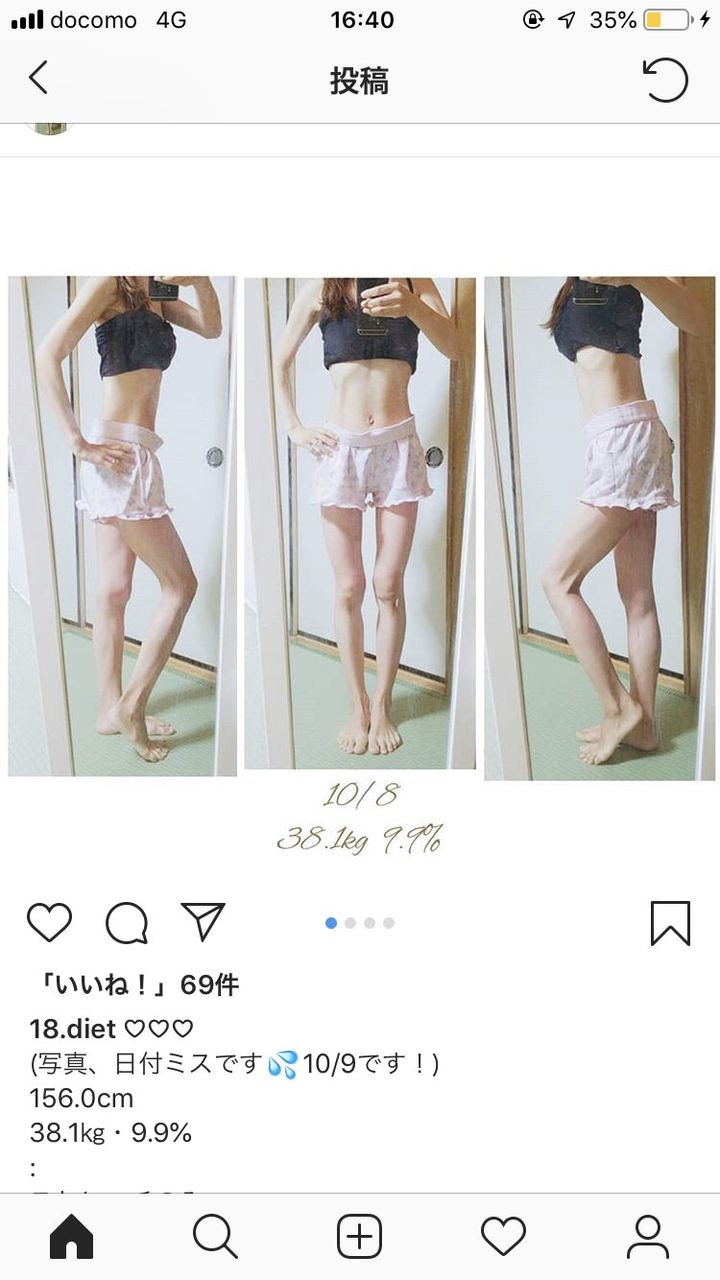Like the 18.diet post
Screen dimensions: 720x1280
tap(48, 922)
